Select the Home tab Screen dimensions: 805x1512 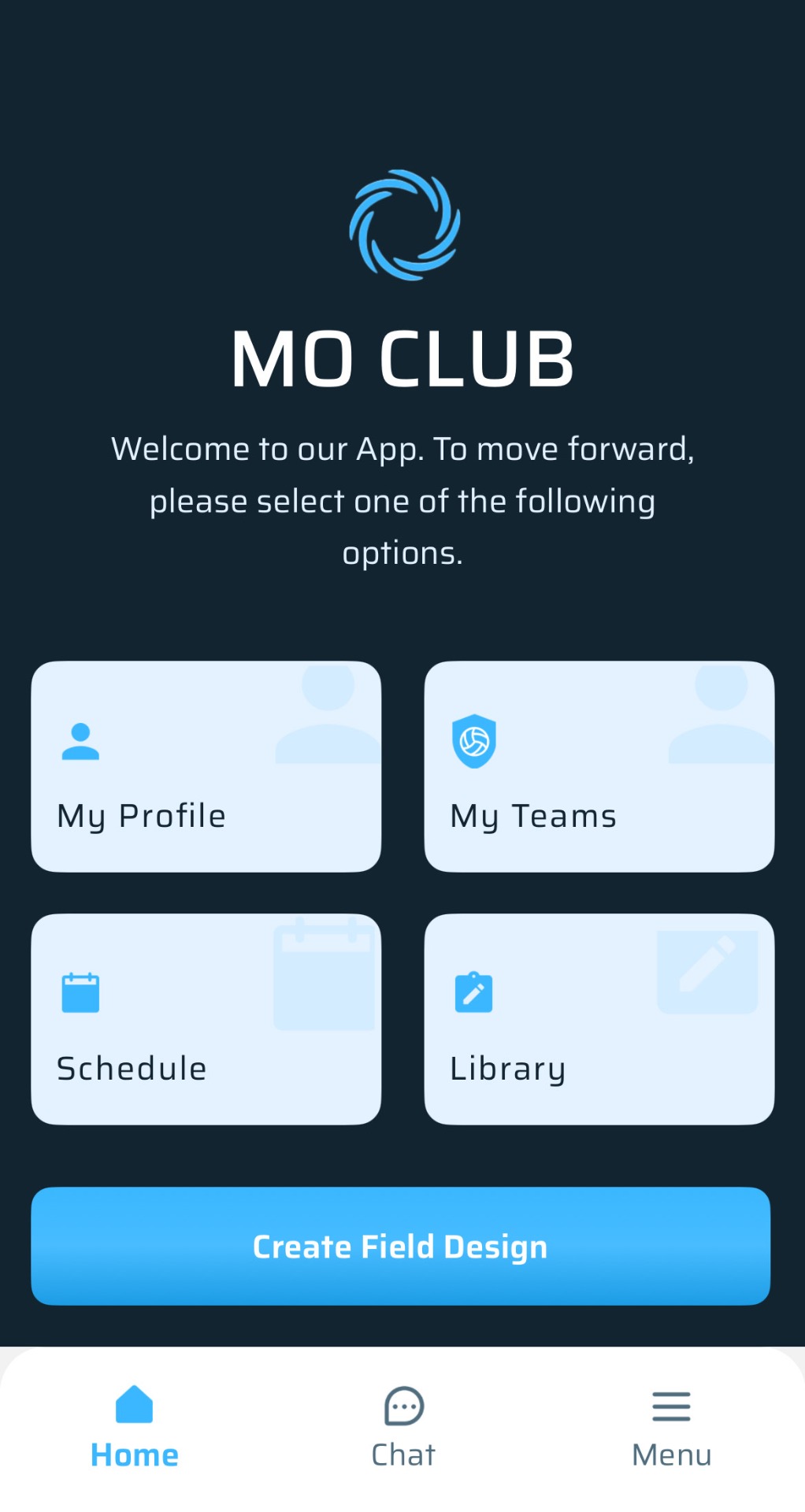coord(135,1427)
